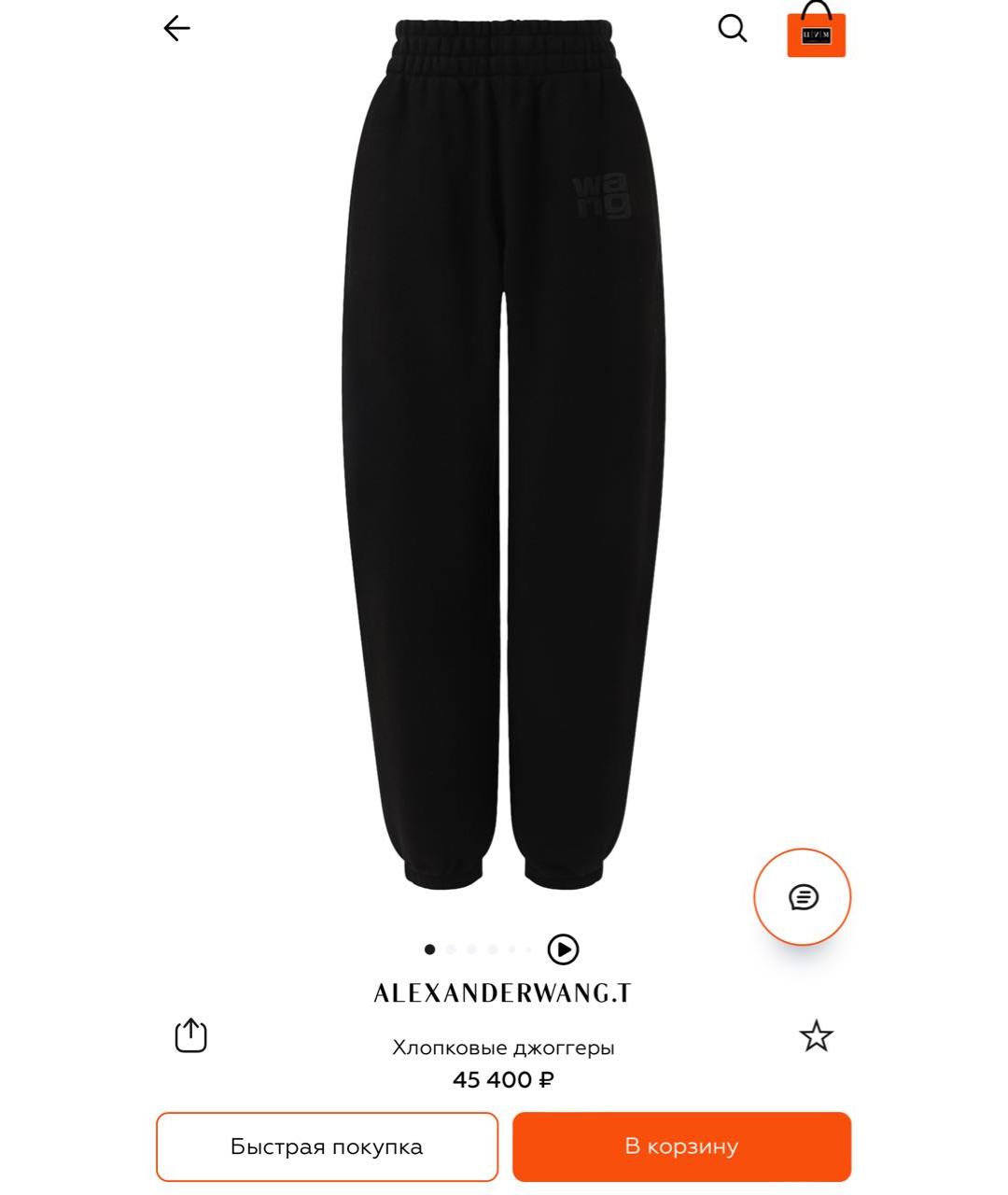Tap the active first carousel indicator
Viewport: 1008px width, 1195px height.
(x=430, y=949)
